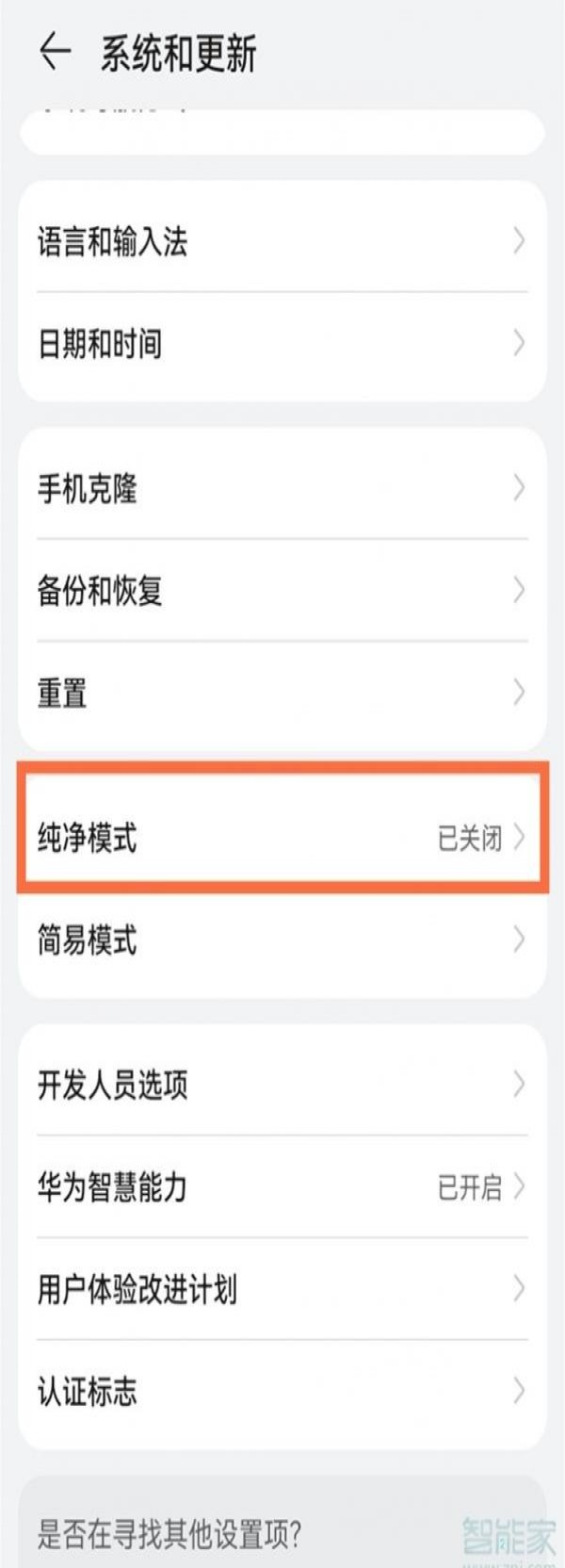Open 认证标志
This screenshot has height=1568, width=565.
click(282, 1391)
